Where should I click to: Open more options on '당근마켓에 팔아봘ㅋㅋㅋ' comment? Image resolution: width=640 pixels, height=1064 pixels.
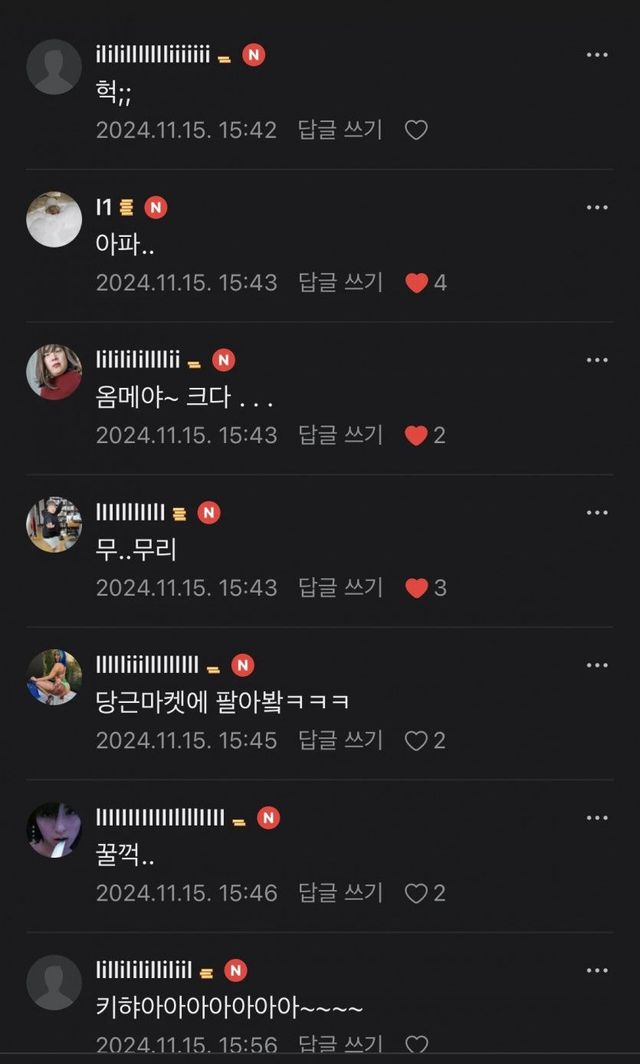pos(597,666)
